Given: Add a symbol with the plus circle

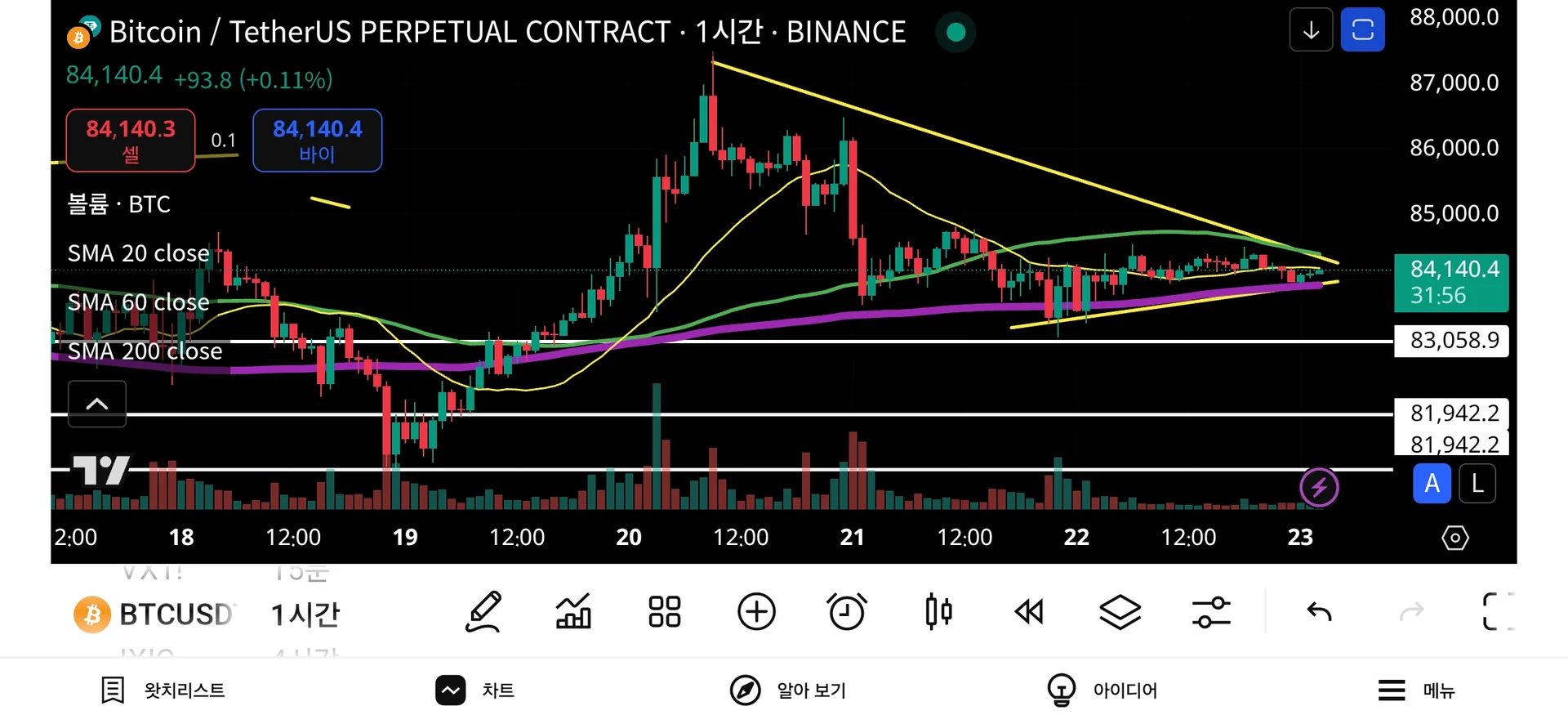Looking at the screenshot, I should (x=756, y=612).
